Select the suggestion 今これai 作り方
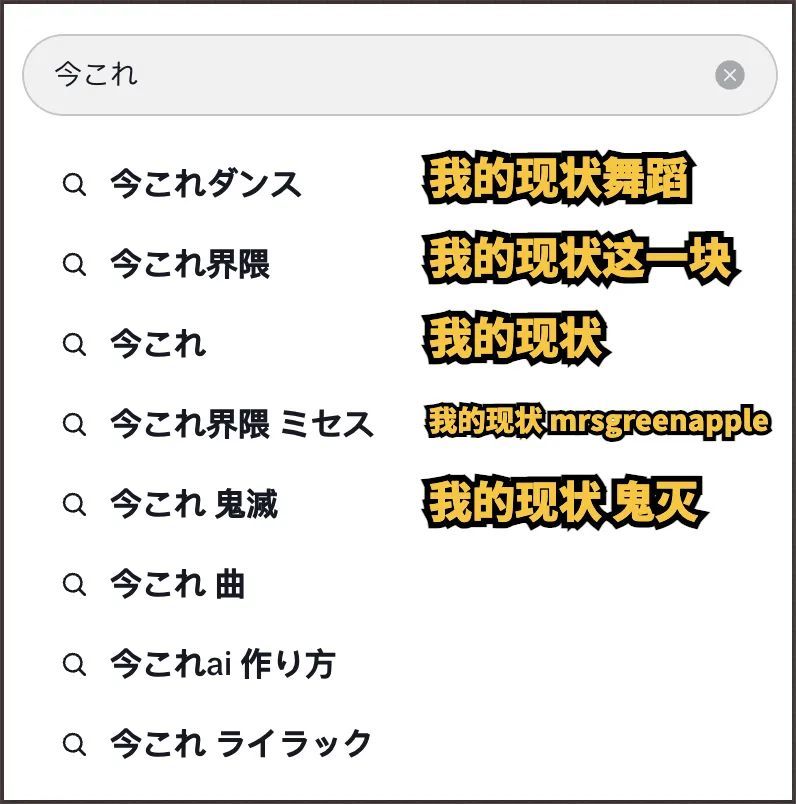Image resolution: width=796 pixels, height=804 pixels. (x=222, y=664)
